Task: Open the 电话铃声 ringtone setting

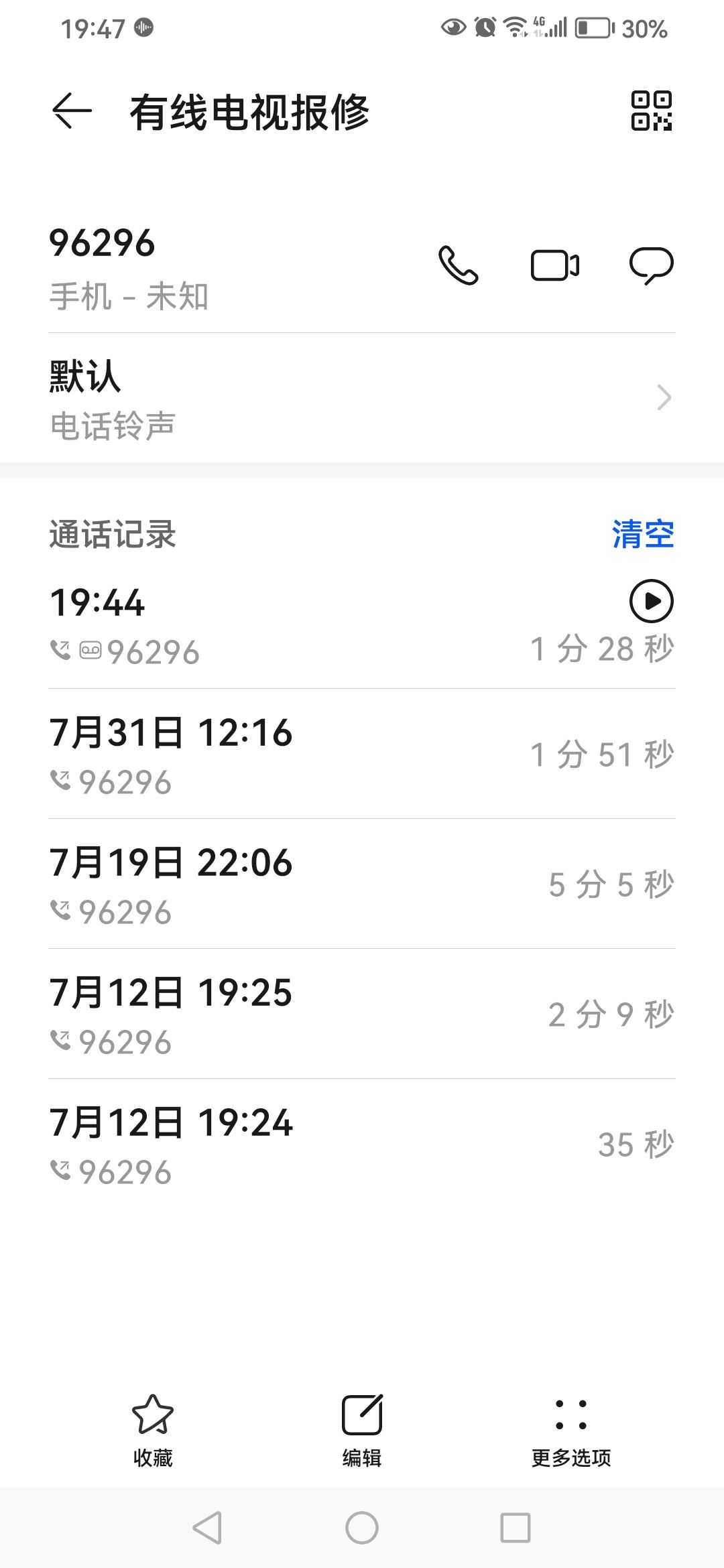Action: (362, 398)
